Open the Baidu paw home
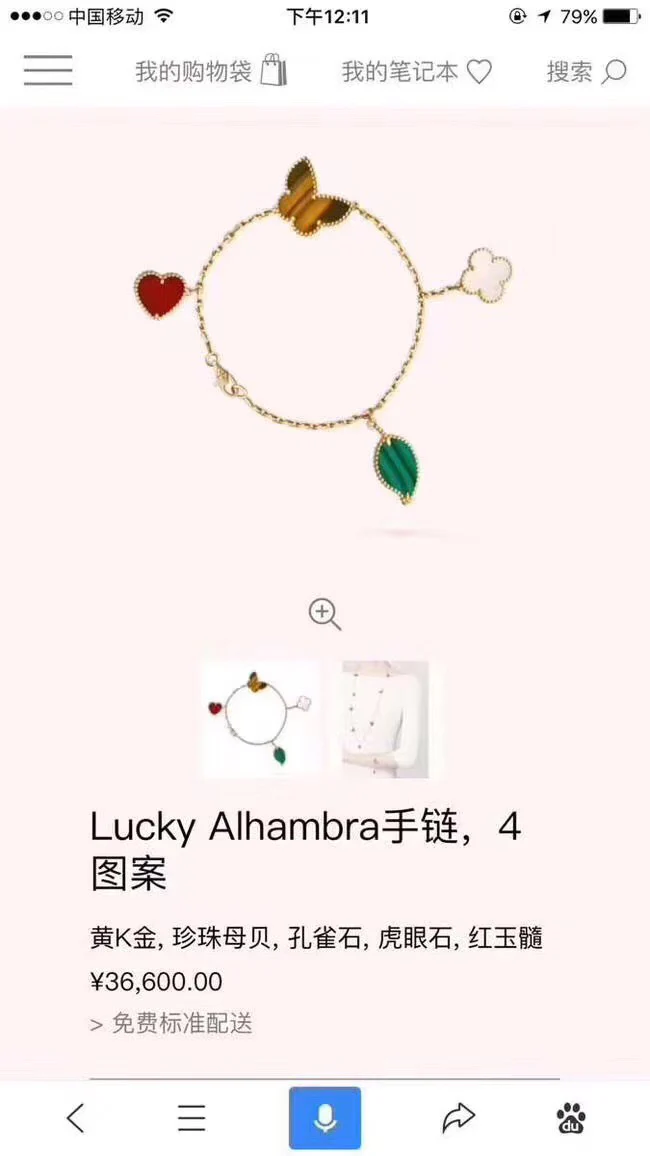Screen dimensions: 650x1156 (571, 1118)
